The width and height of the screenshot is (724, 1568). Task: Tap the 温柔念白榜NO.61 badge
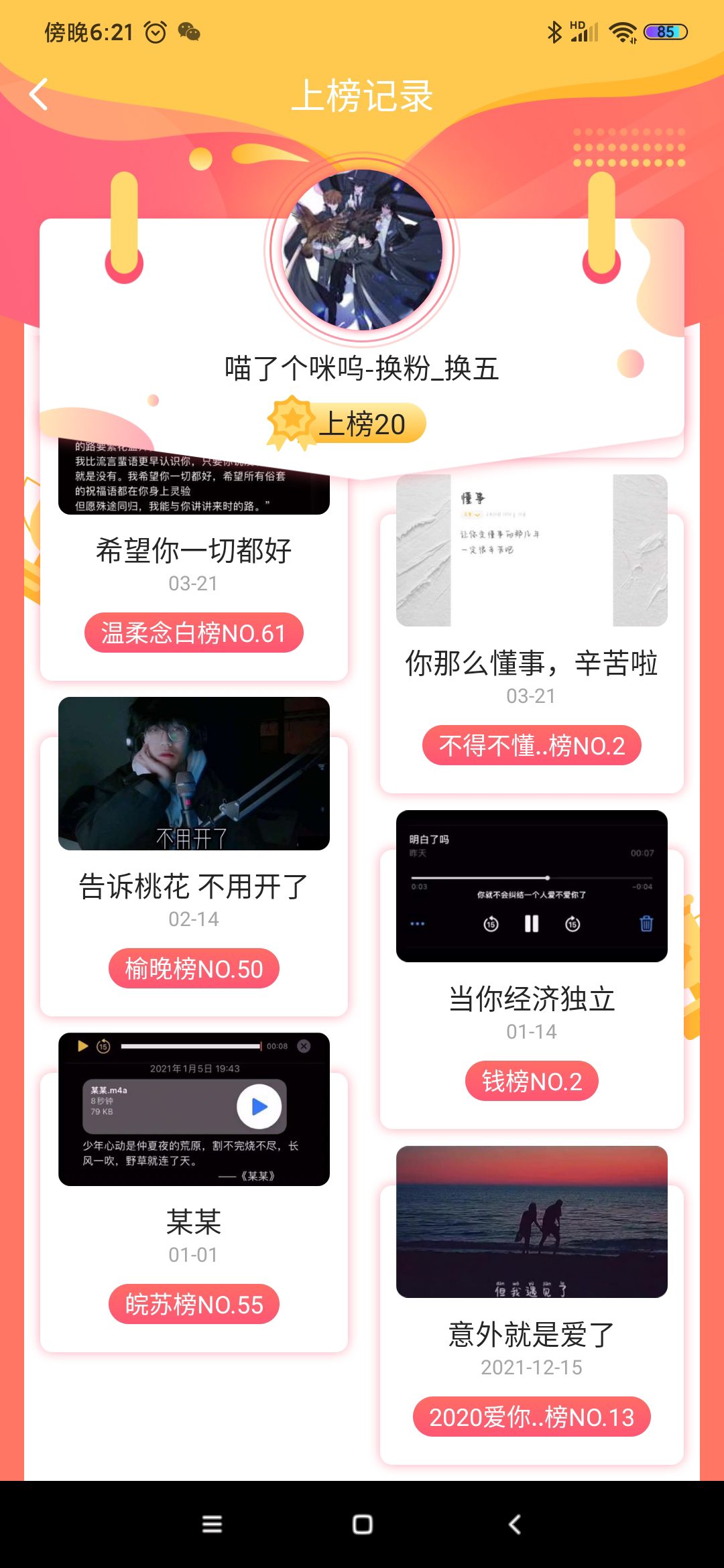click(x=194, y=633)
